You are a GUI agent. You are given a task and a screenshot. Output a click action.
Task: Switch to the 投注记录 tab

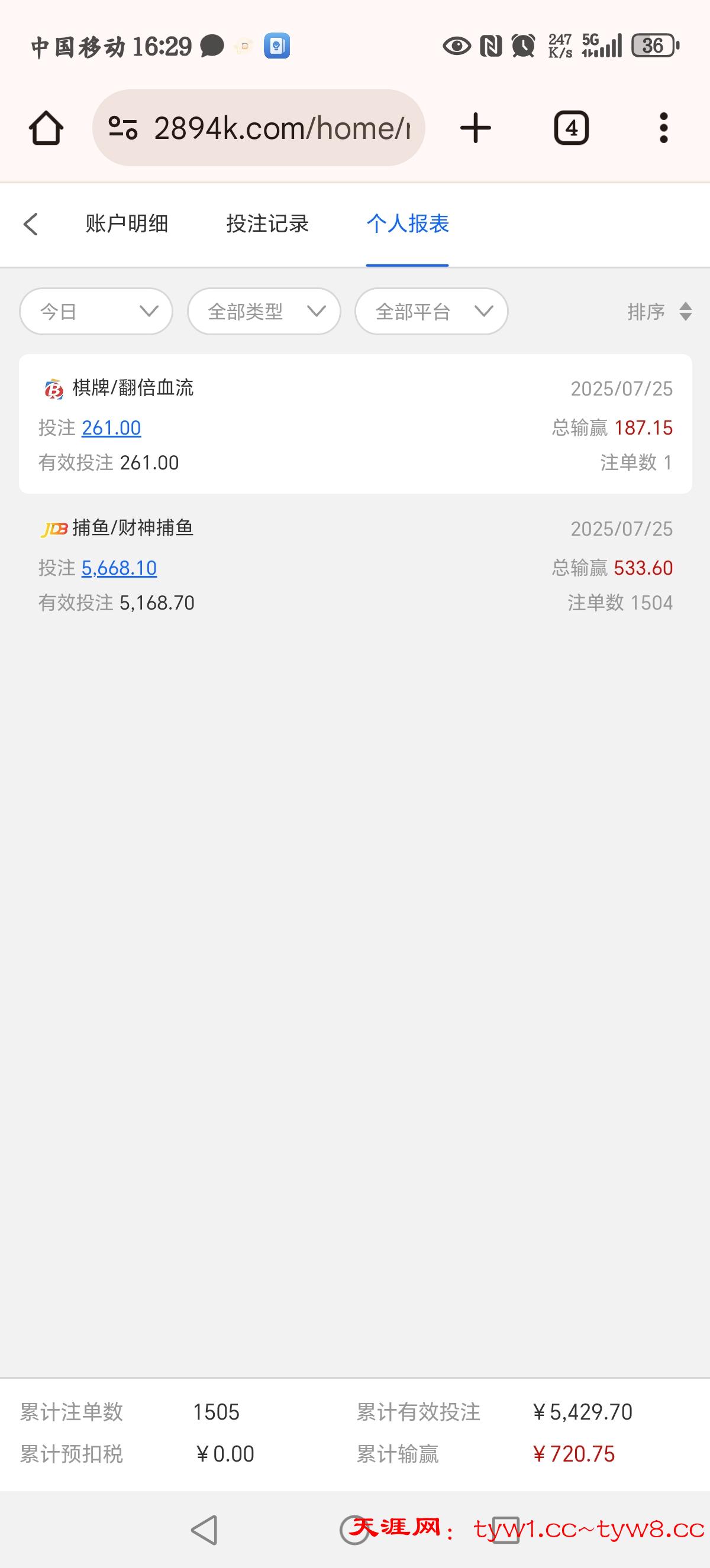point(267,224)
